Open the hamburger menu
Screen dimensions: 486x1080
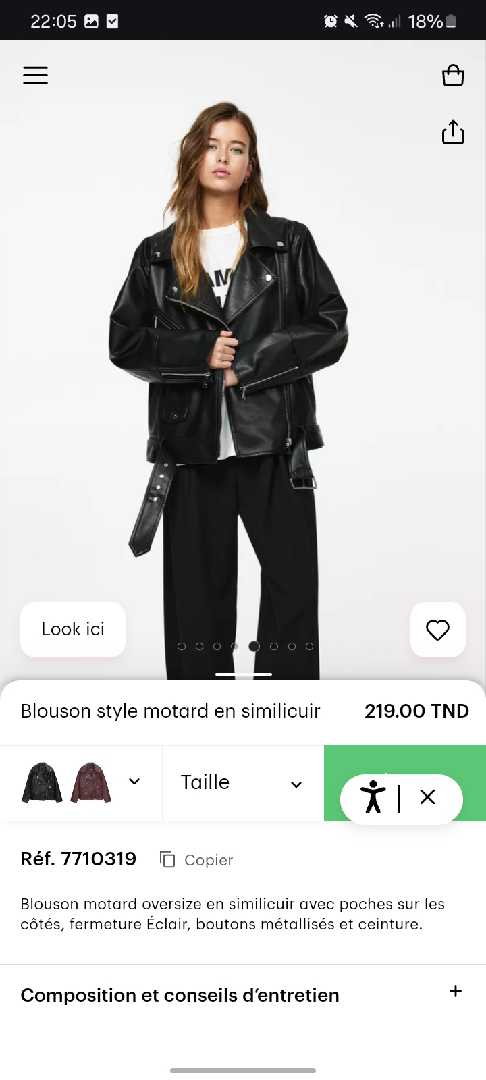pyautogui.click(x=36, y=75)
